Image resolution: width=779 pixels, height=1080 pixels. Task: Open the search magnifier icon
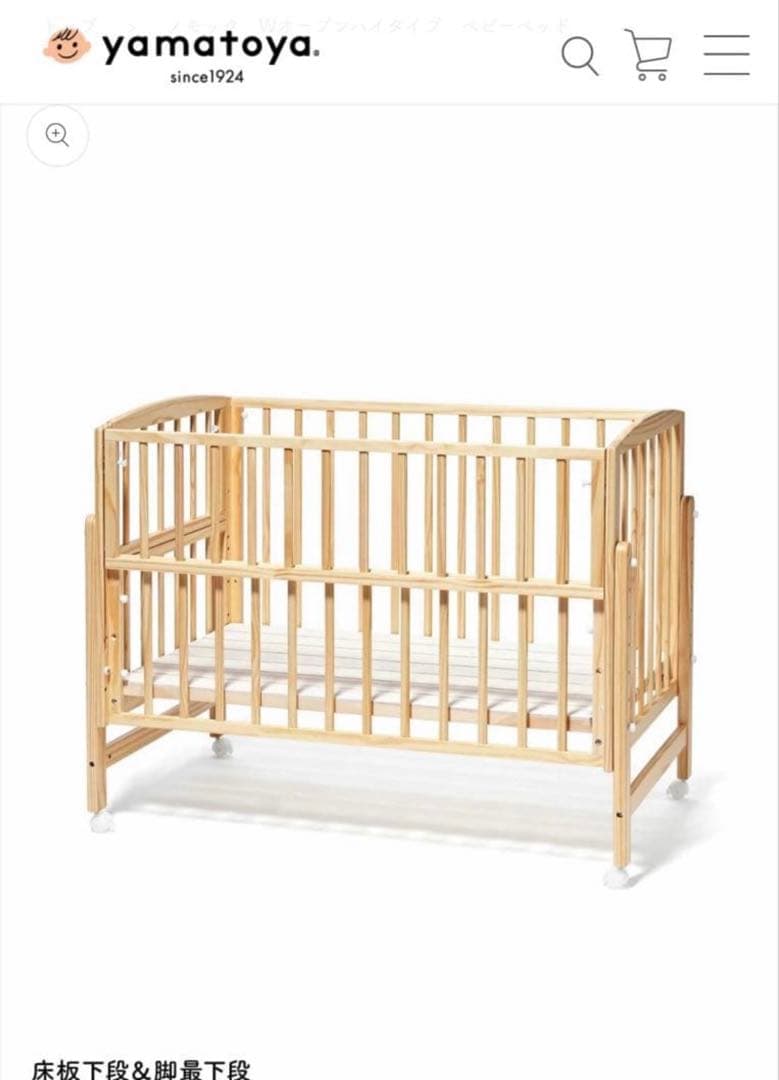coord(579,55)
